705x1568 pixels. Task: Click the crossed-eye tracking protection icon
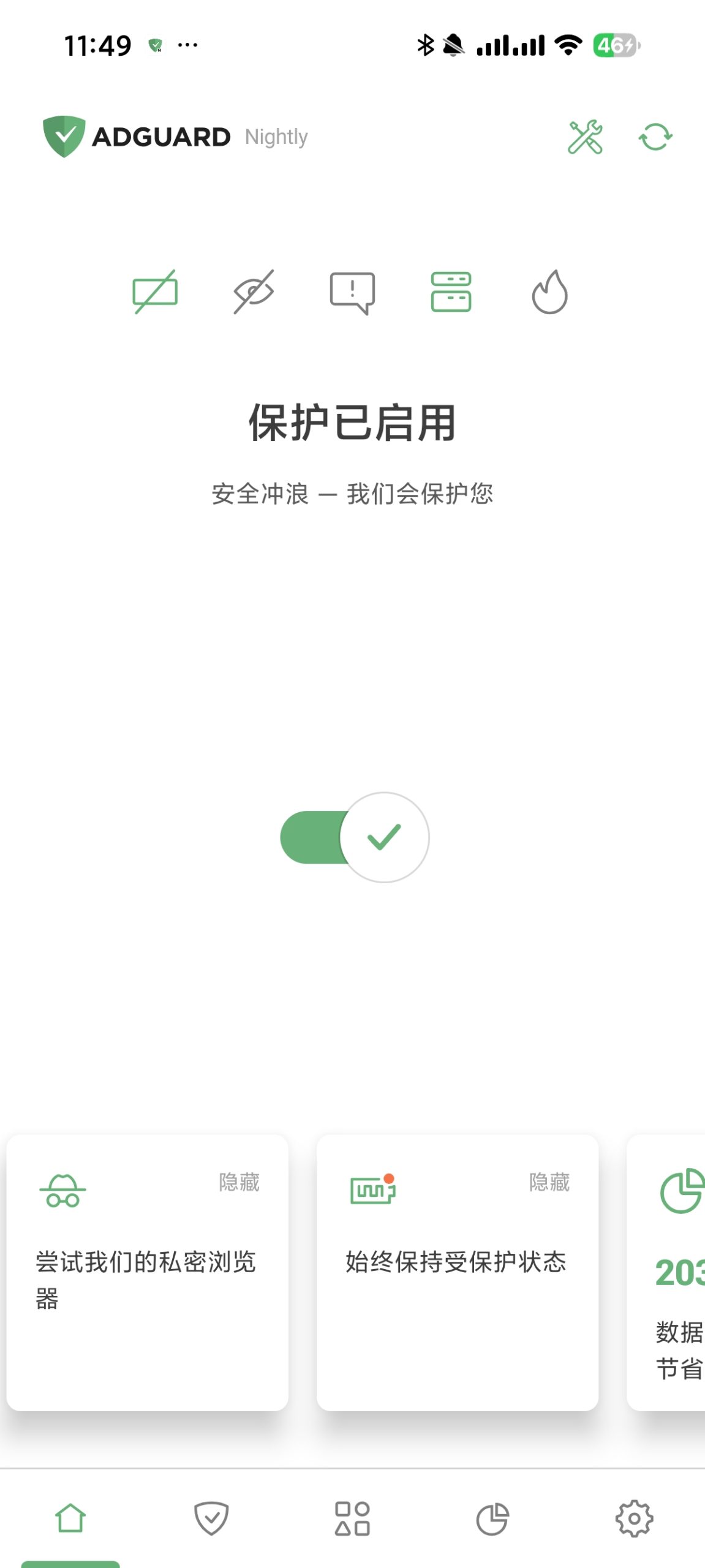(254, 292)
